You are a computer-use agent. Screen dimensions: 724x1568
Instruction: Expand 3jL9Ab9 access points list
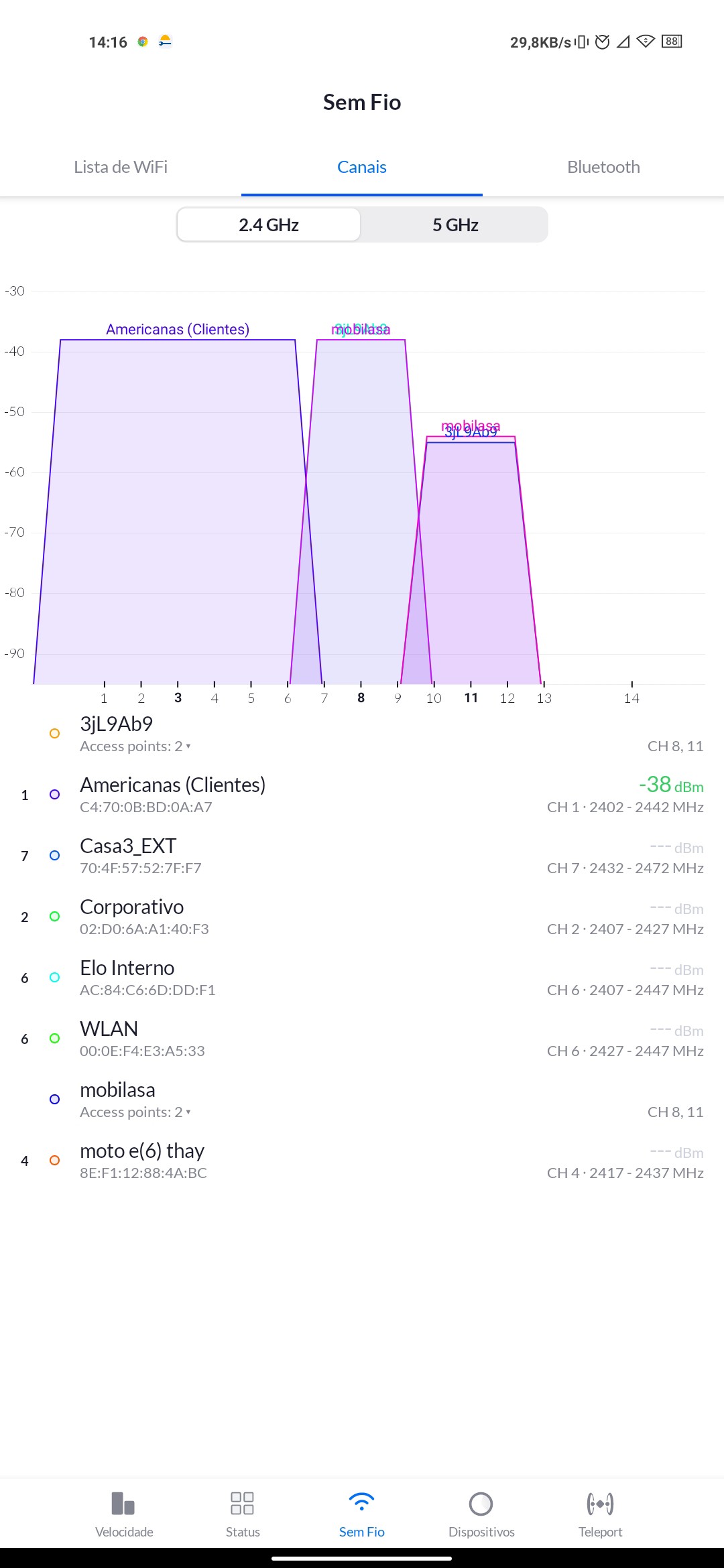click(136, 746)
